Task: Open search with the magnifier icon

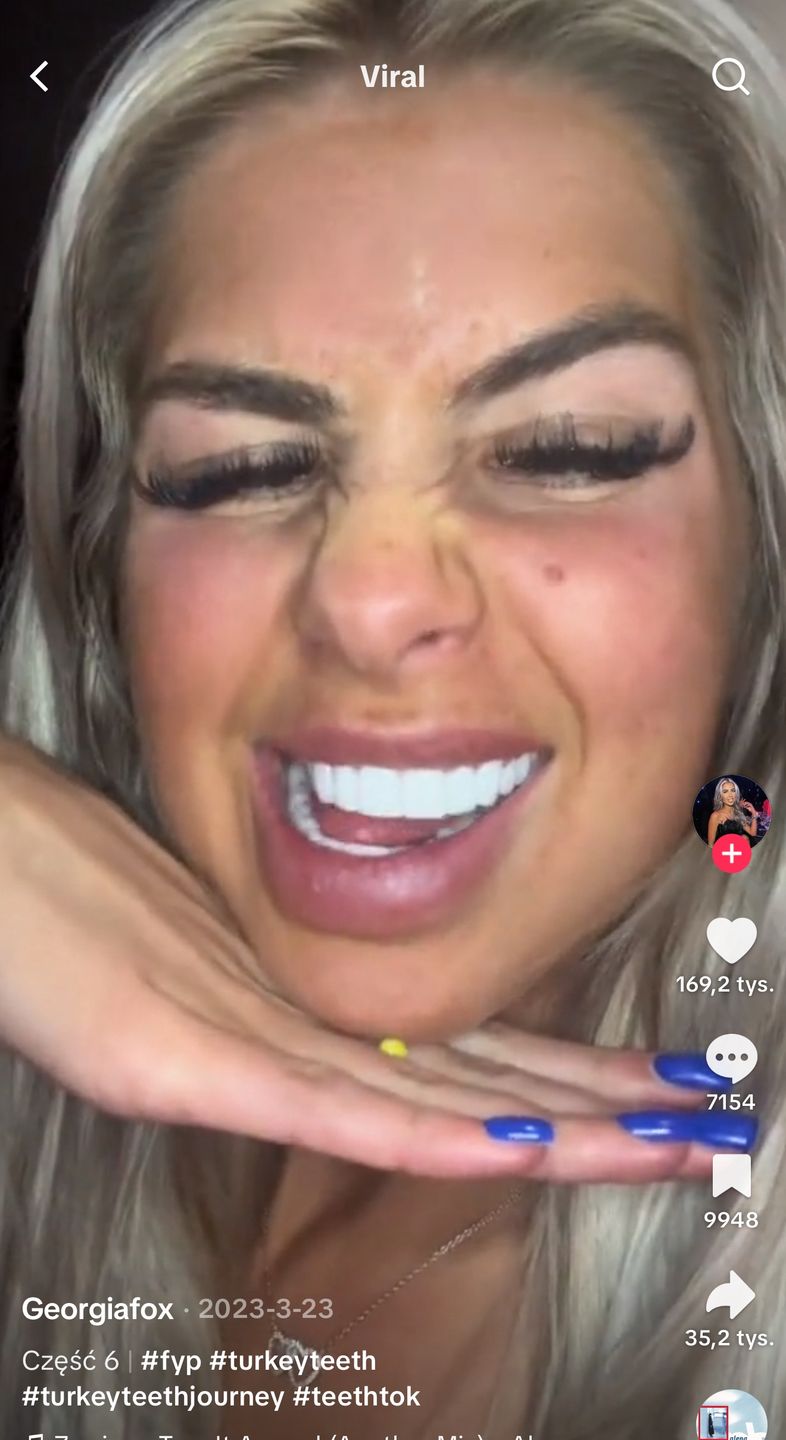Action: [x=730, y=76]
